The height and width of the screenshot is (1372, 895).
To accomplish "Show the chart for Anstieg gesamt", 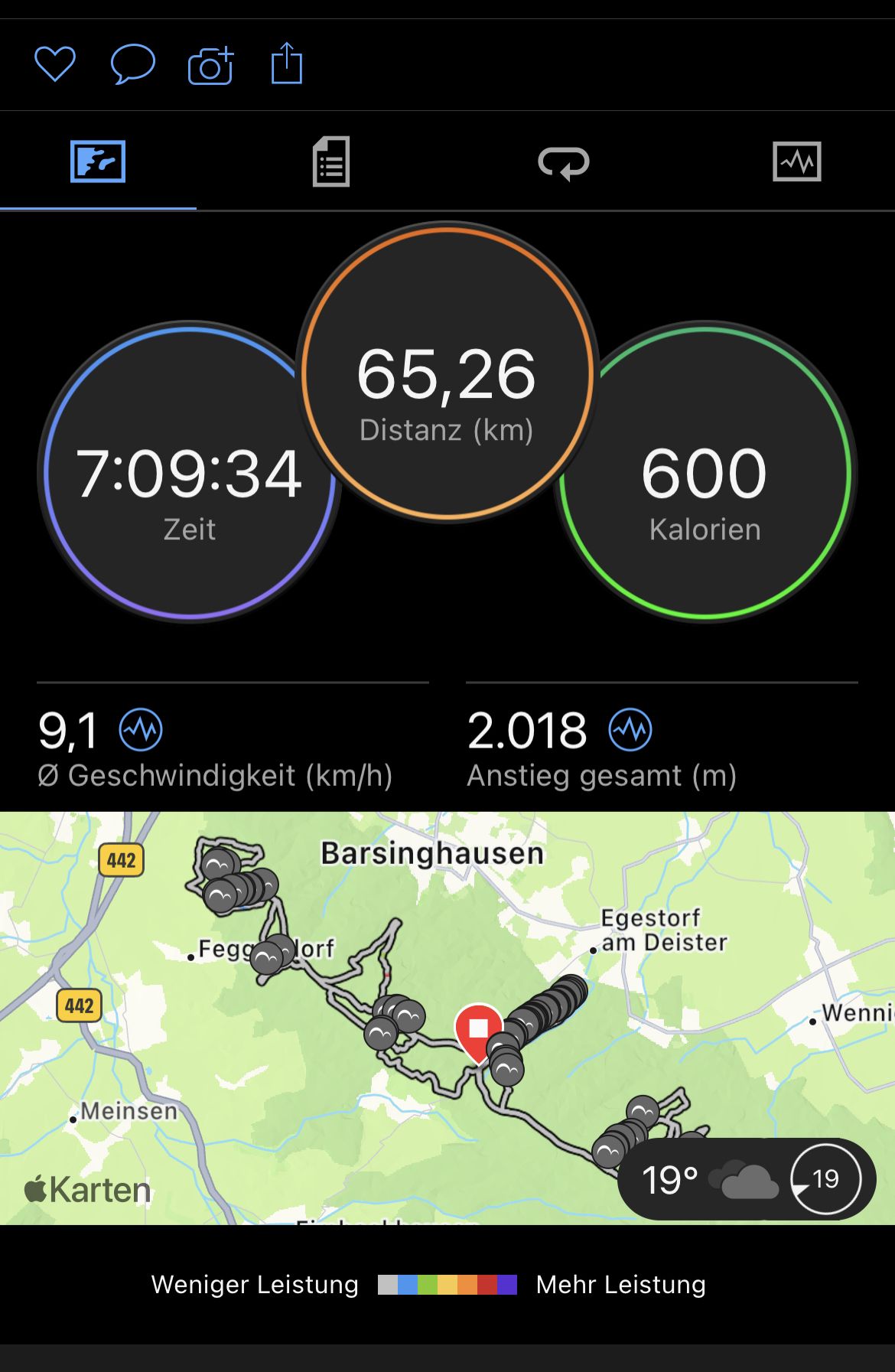I will (630, 730).
